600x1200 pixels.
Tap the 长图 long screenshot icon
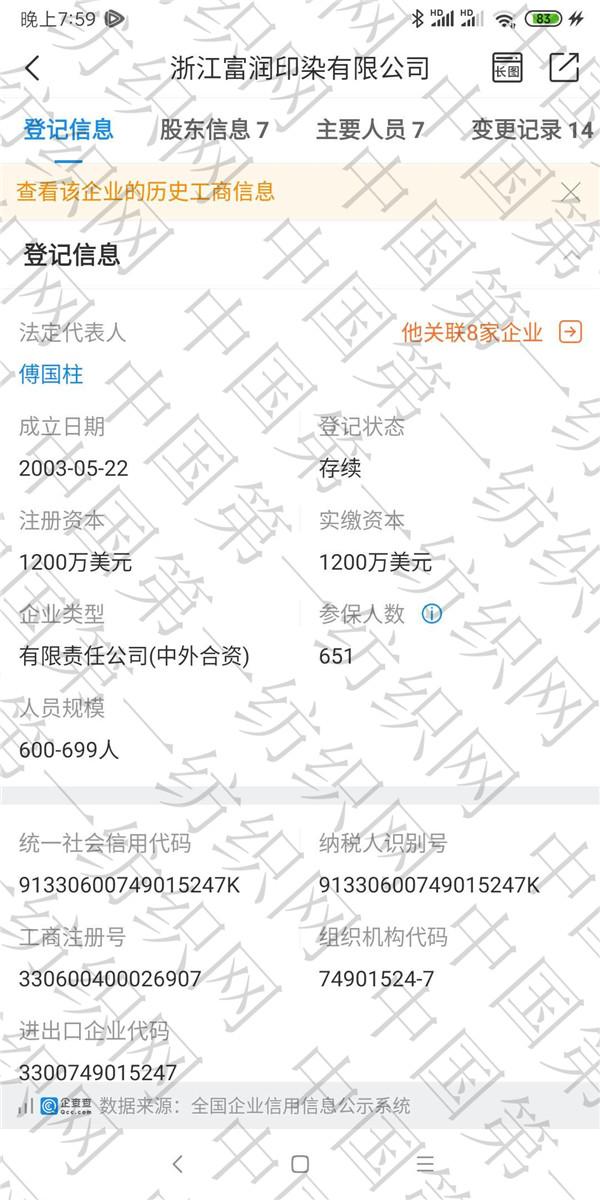tap(507, 68)
